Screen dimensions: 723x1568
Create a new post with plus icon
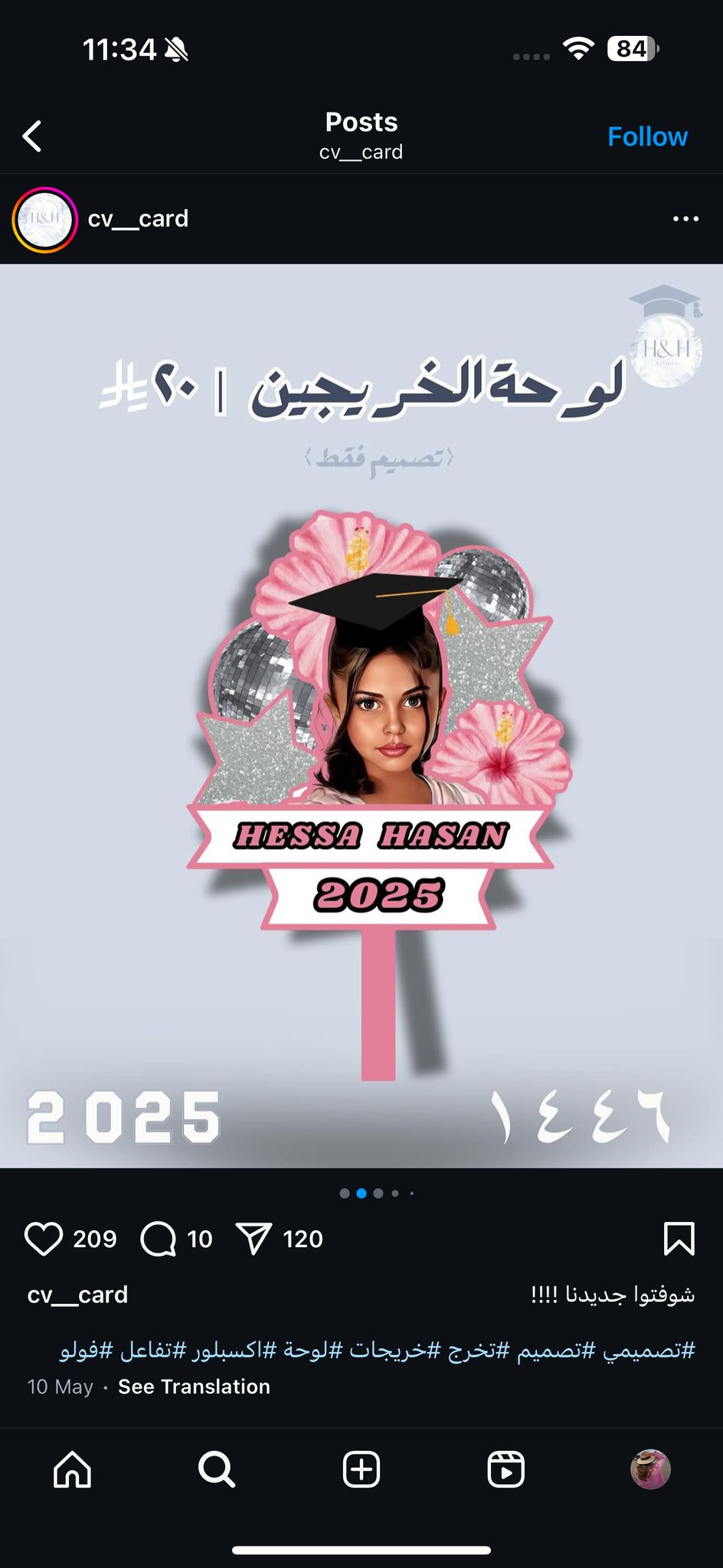click(x=361, y=1469)
